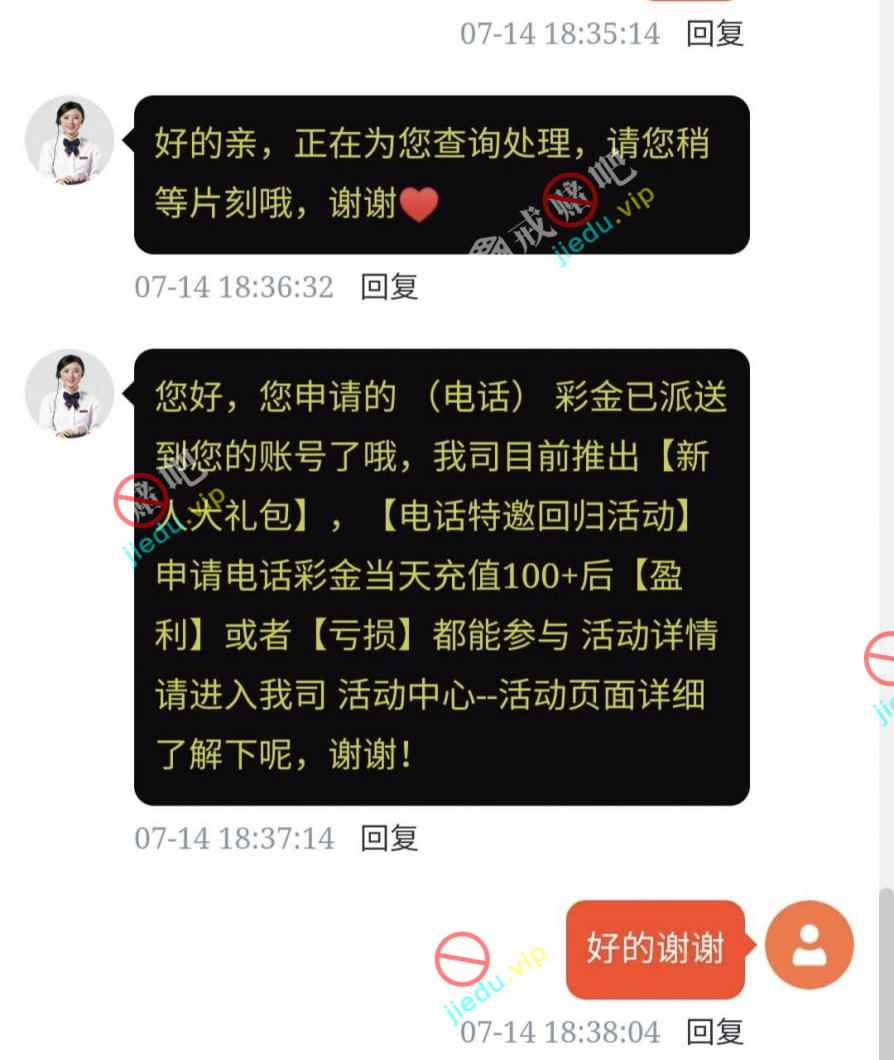Hit 回复 under the 18:37:14 彩金 message

pos(389,838)
